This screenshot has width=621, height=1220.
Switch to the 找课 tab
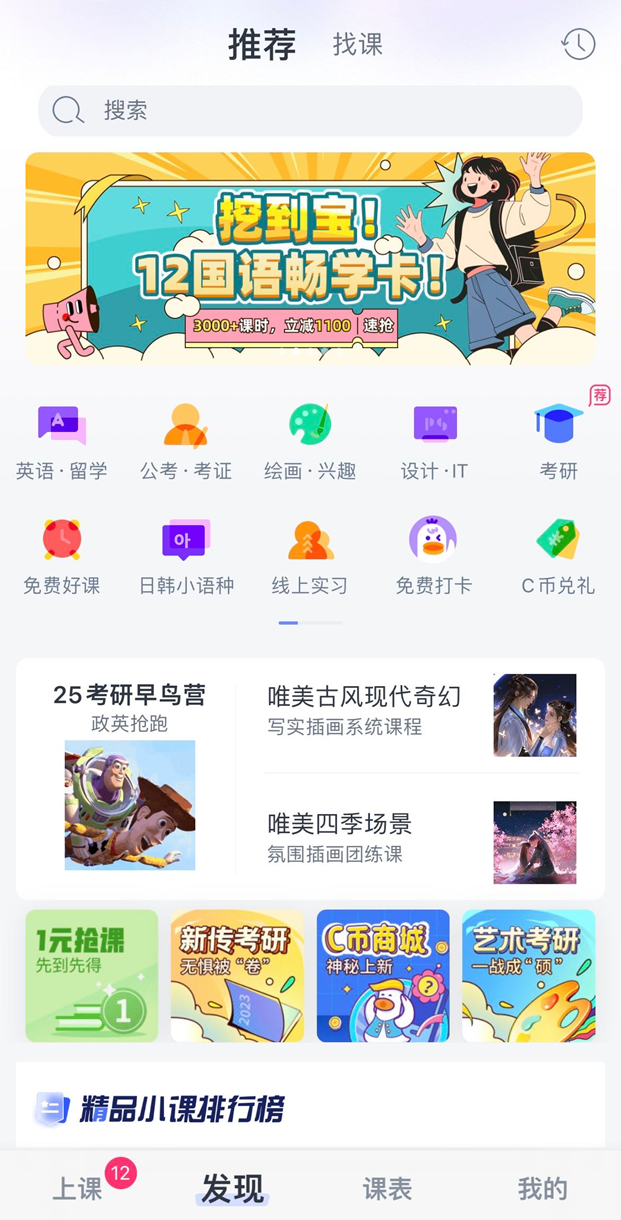coord(357,45)
